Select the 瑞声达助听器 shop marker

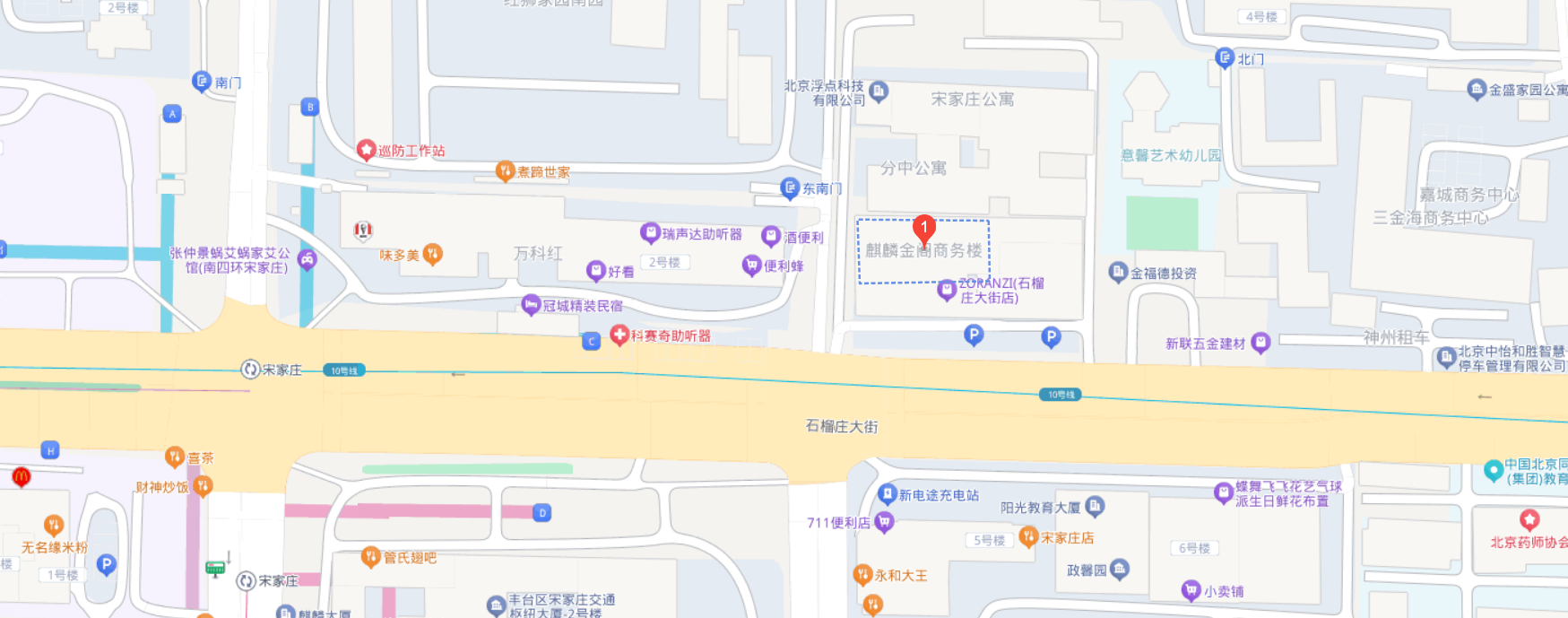click(x=650, y=233)
